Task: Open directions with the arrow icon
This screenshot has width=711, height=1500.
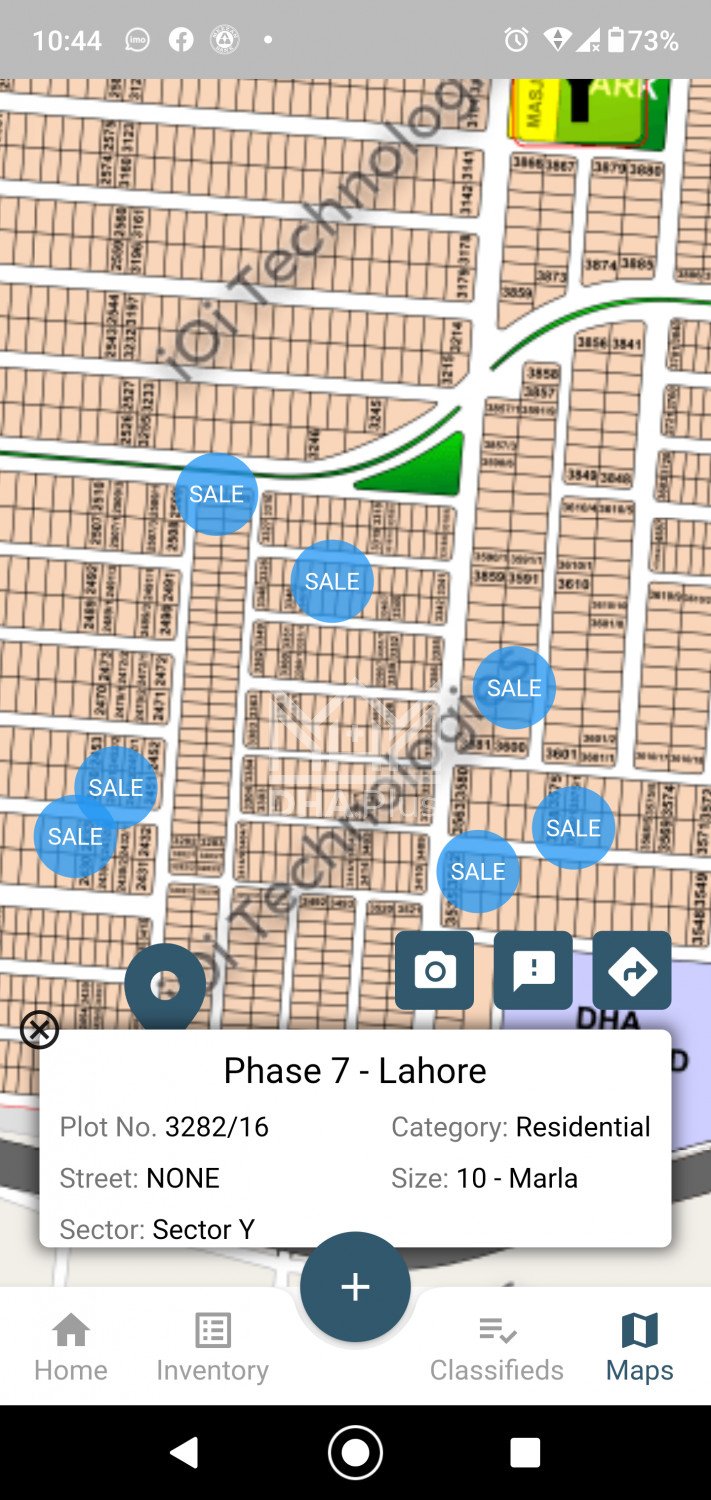Action: 632,970
